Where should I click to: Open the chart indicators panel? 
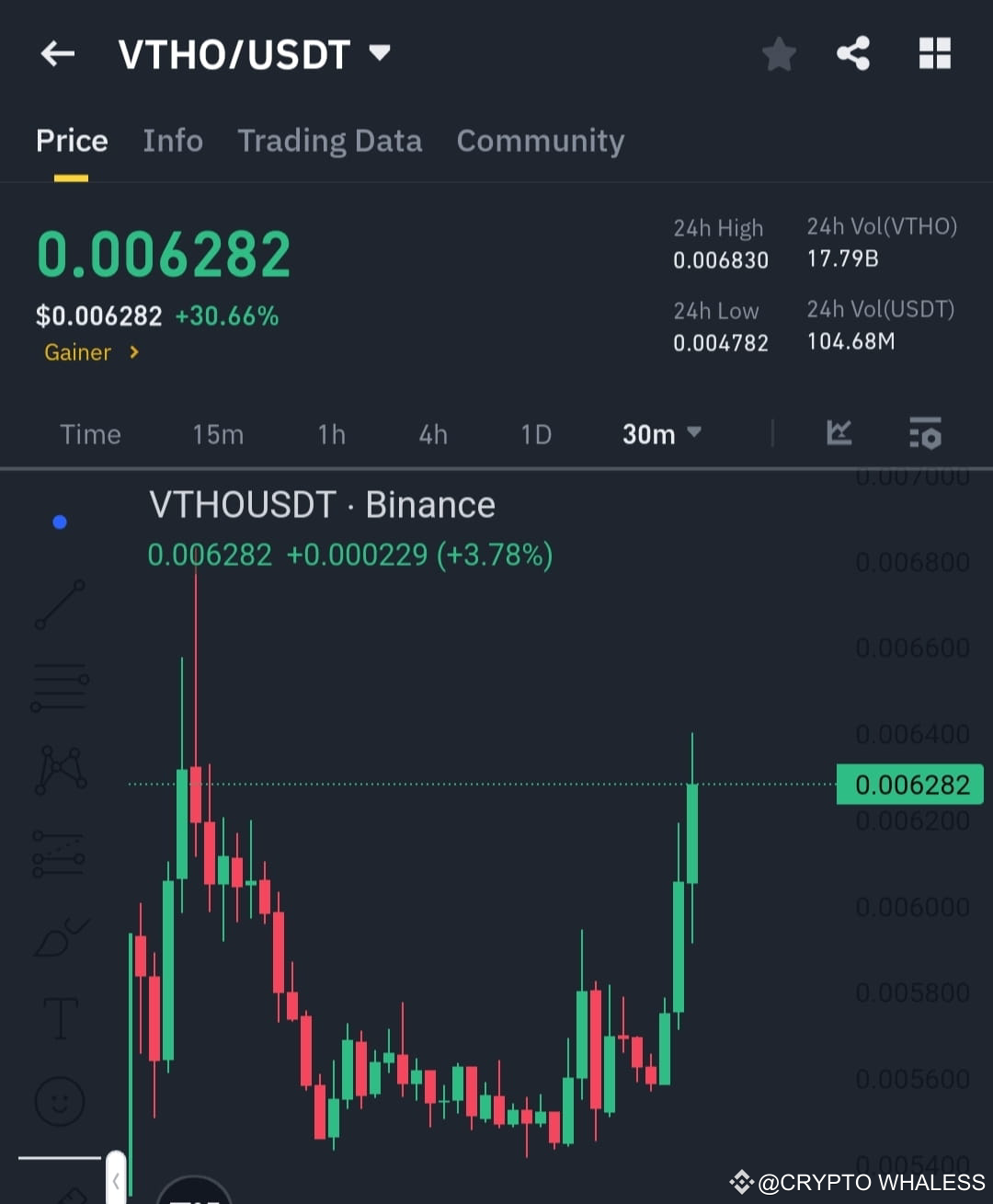click(838, 433)
